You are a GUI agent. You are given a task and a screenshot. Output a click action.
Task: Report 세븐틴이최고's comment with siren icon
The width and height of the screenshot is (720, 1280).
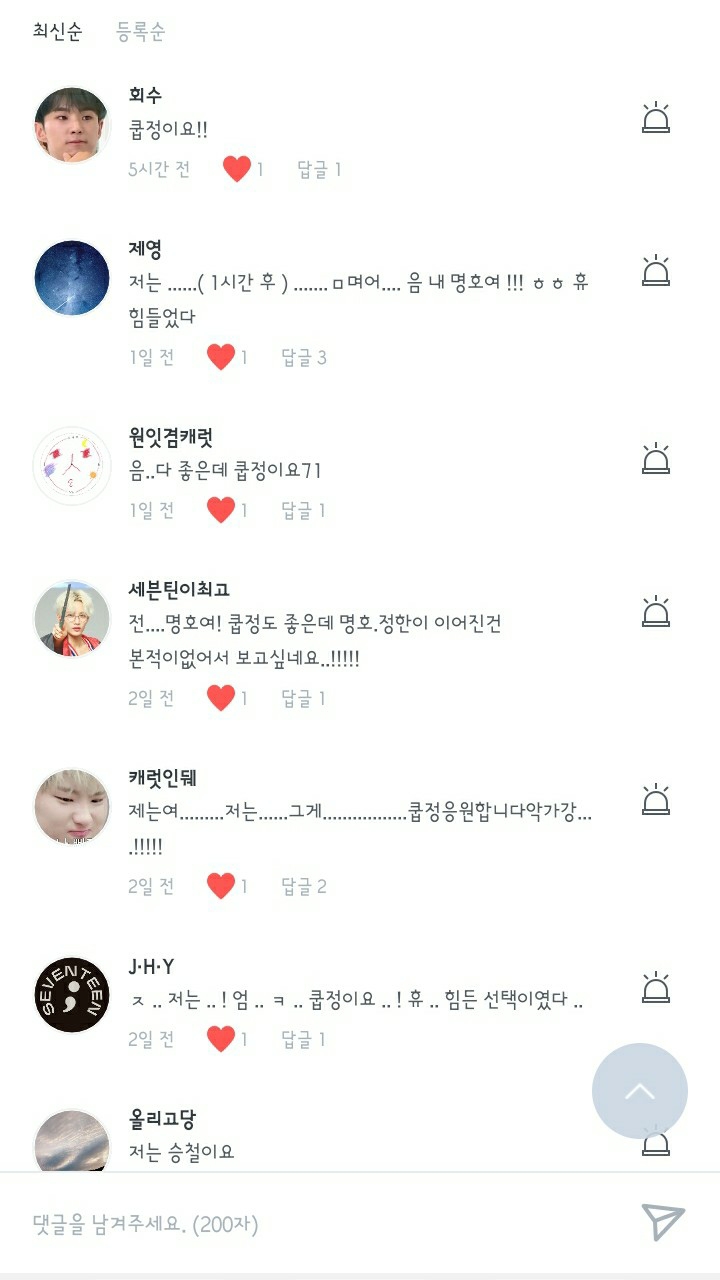click(655, 611)
